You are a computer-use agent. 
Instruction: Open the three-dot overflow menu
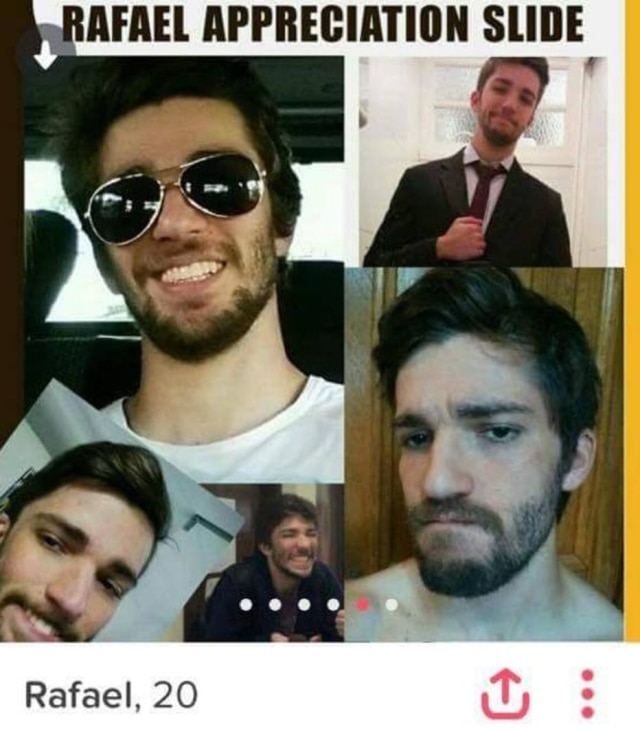[588, 692]
